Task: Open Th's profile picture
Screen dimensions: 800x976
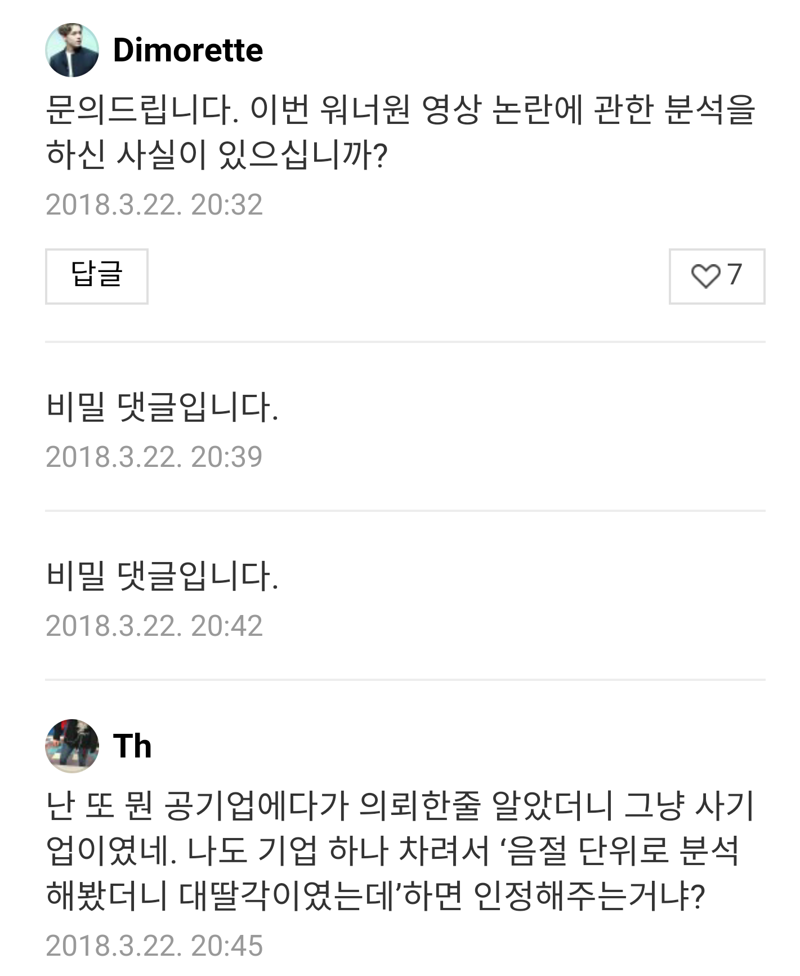Action: (x=72, y=745)
